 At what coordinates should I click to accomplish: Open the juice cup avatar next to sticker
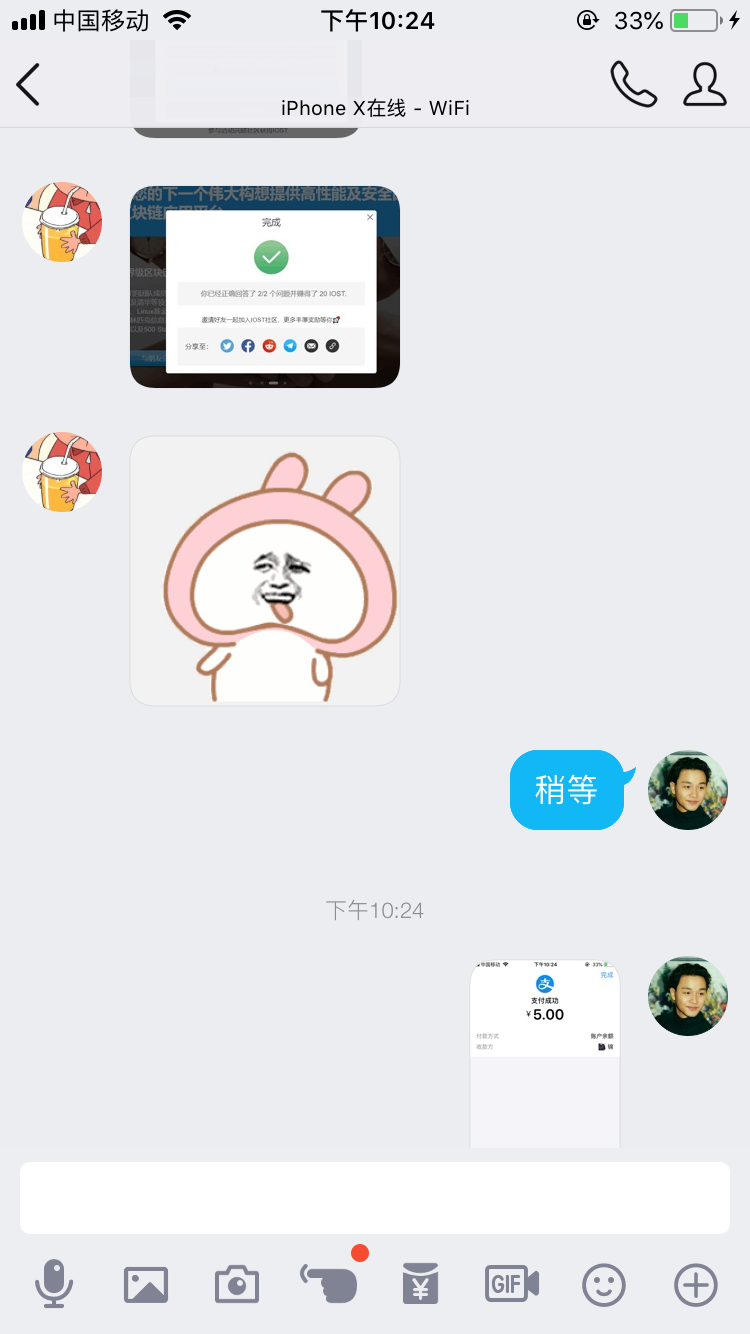62,472
